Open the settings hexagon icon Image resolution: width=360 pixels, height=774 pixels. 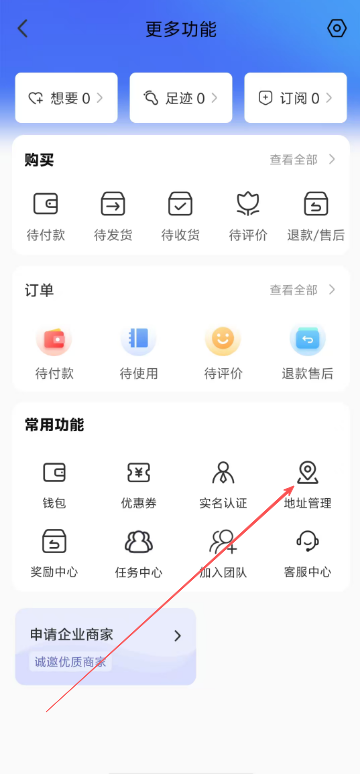[x=337, y=29]
